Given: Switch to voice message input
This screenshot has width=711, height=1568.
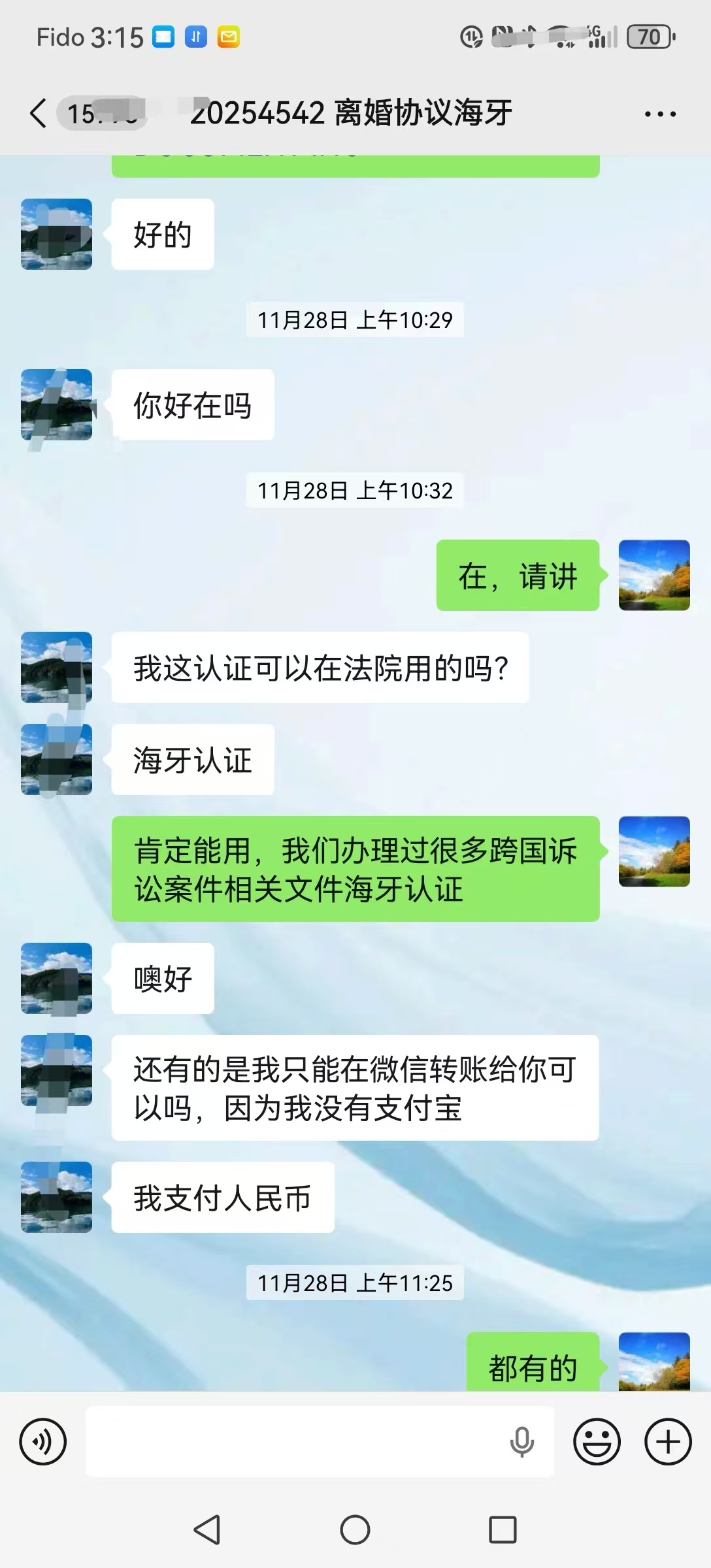Looking at the screenshot, I should click(43, 1441).
